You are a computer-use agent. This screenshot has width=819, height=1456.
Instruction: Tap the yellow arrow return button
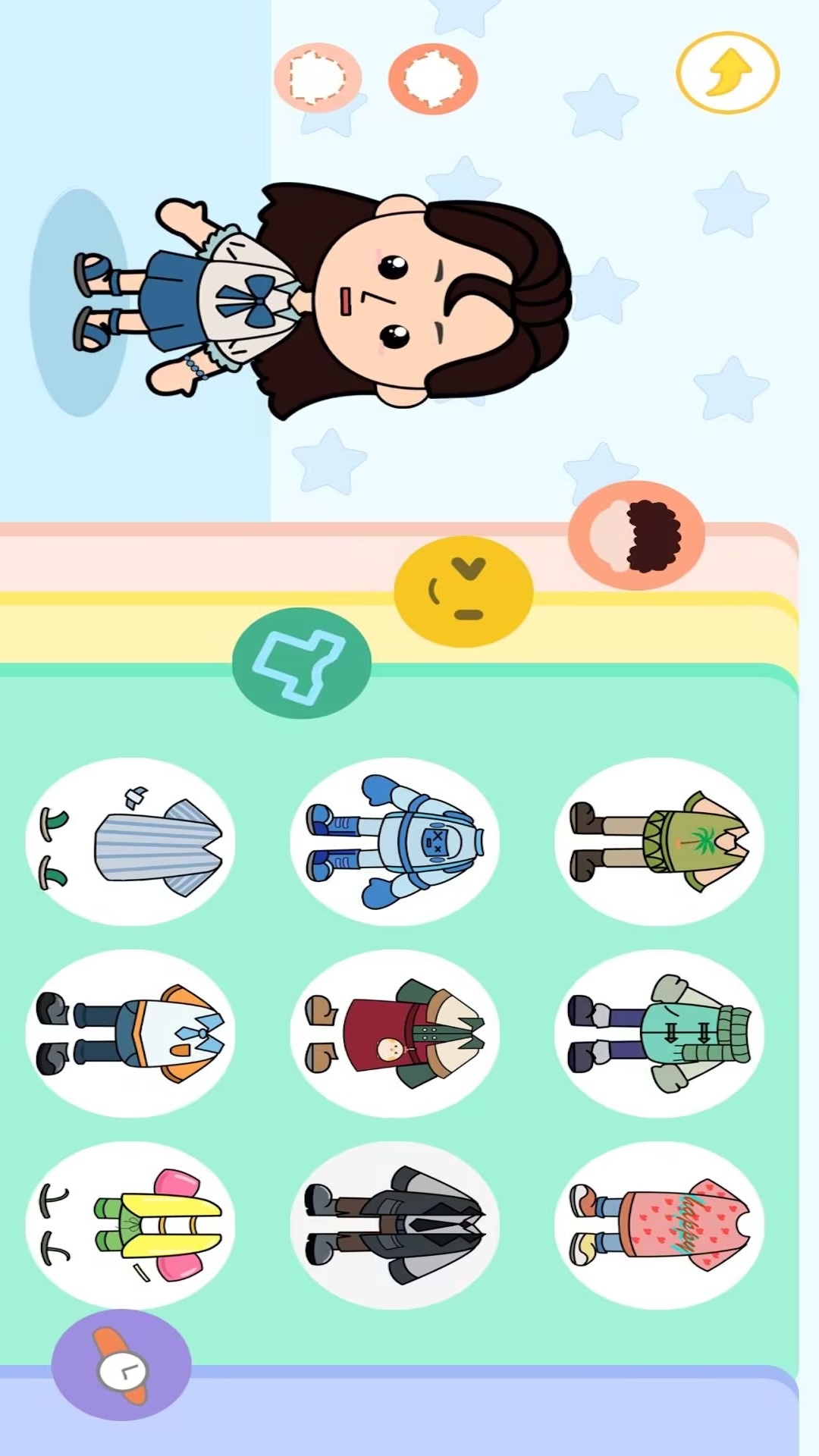(727, 73)
